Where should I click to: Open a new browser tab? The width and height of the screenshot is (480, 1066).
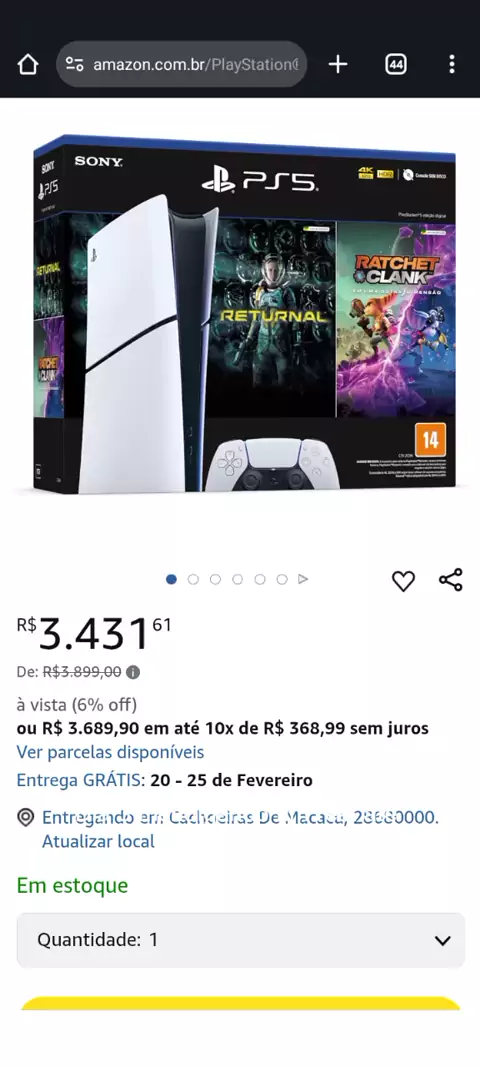pos(338,65)
